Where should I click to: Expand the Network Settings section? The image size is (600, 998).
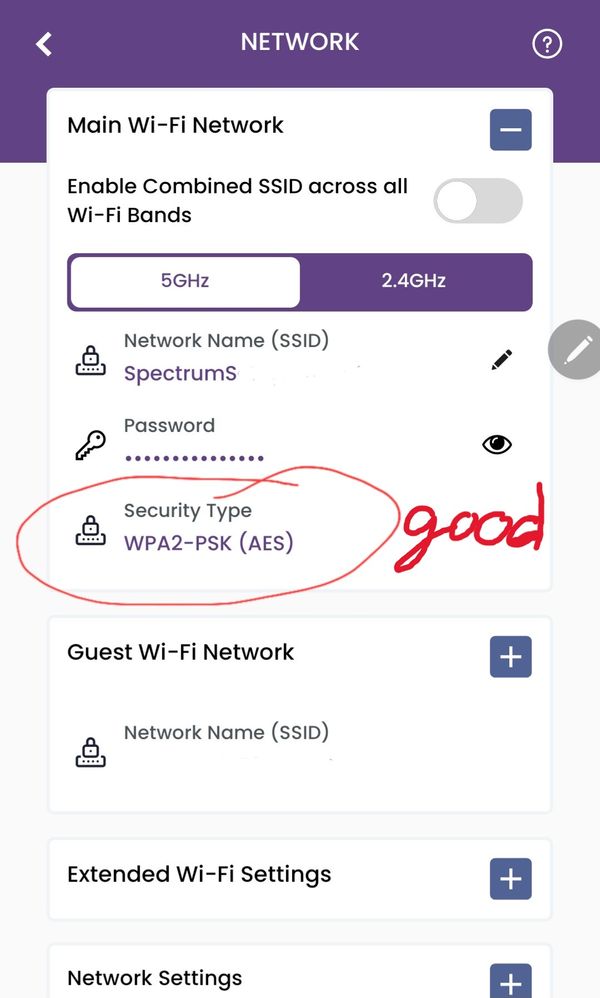510,980
